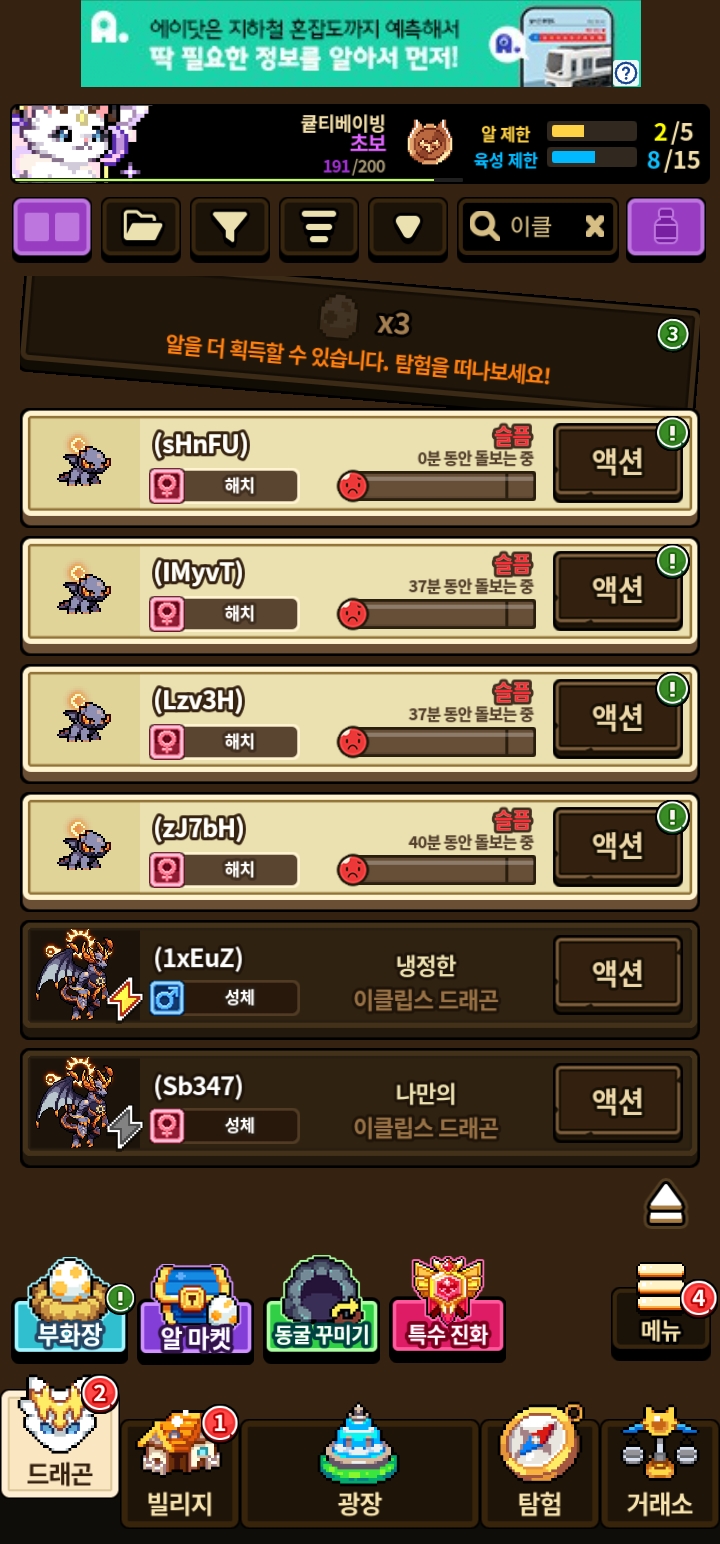This screenshot has width=720, height=1544.
Task: Open the 알 마켓 egg market
Action: tap(196, 1308)
